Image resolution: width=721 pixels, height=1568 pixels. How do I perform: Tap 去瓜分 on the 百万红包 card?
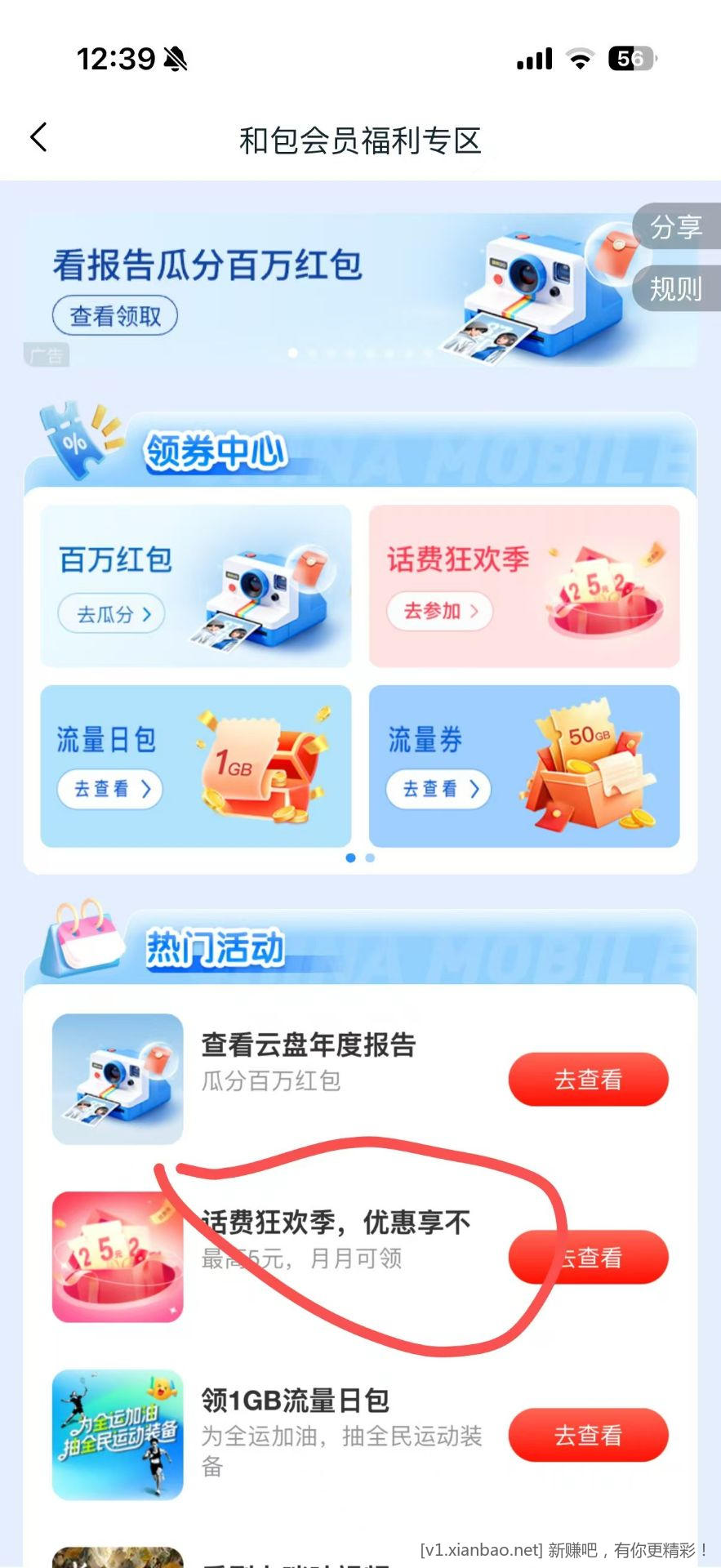pyautogui.click(x=110, y=614)
